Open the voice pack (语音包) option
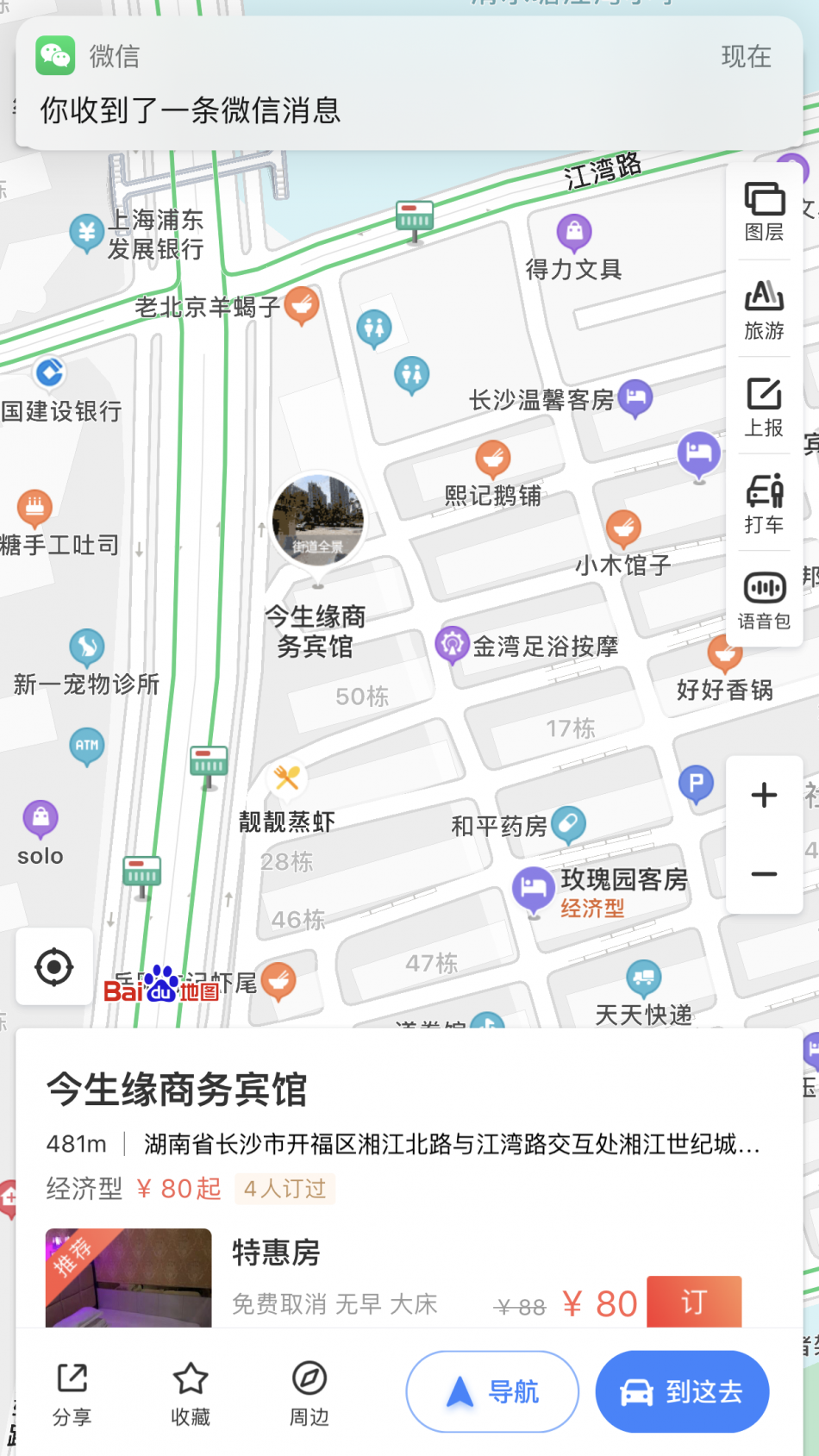819x1456 pixels. [764, 600]
